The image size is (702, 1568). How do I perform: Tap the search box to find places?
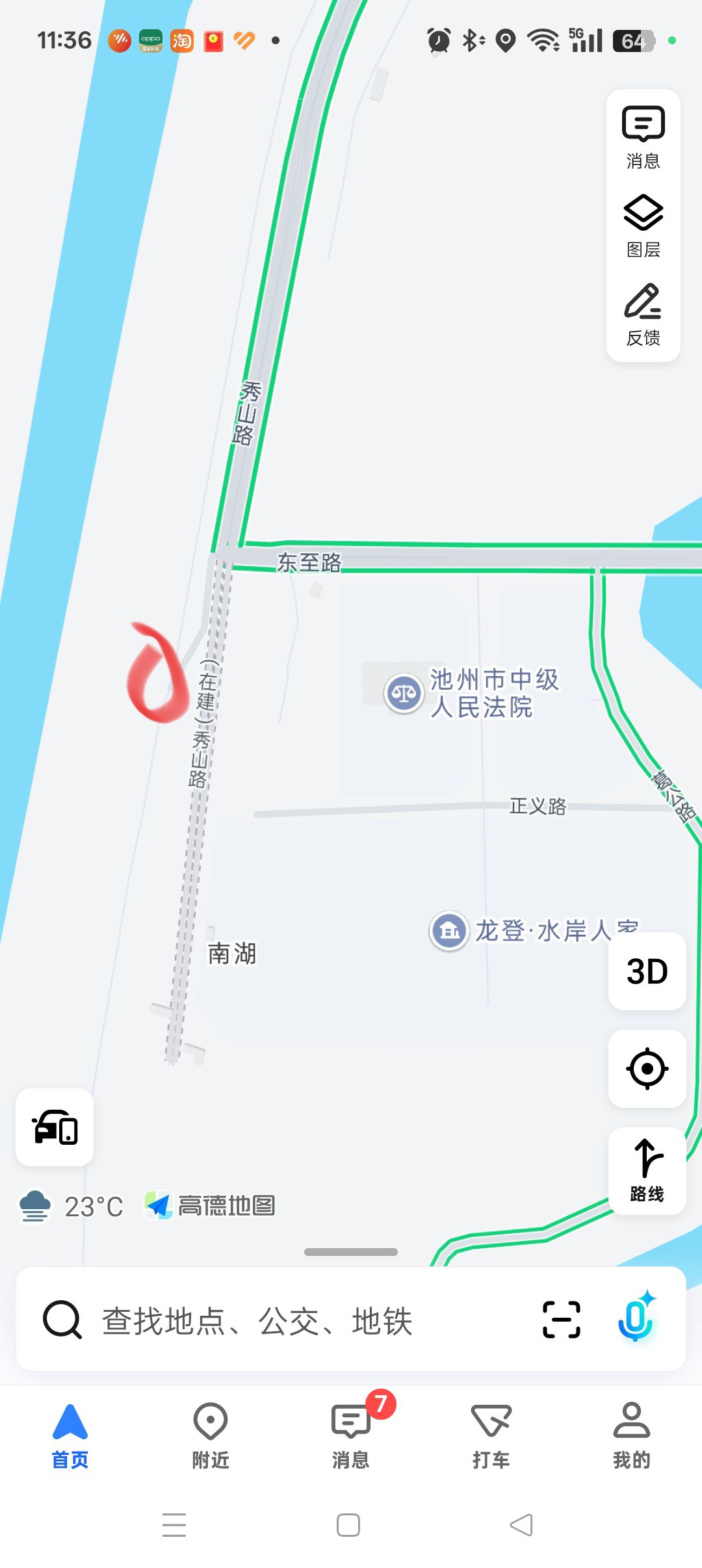click(292, 1321)
